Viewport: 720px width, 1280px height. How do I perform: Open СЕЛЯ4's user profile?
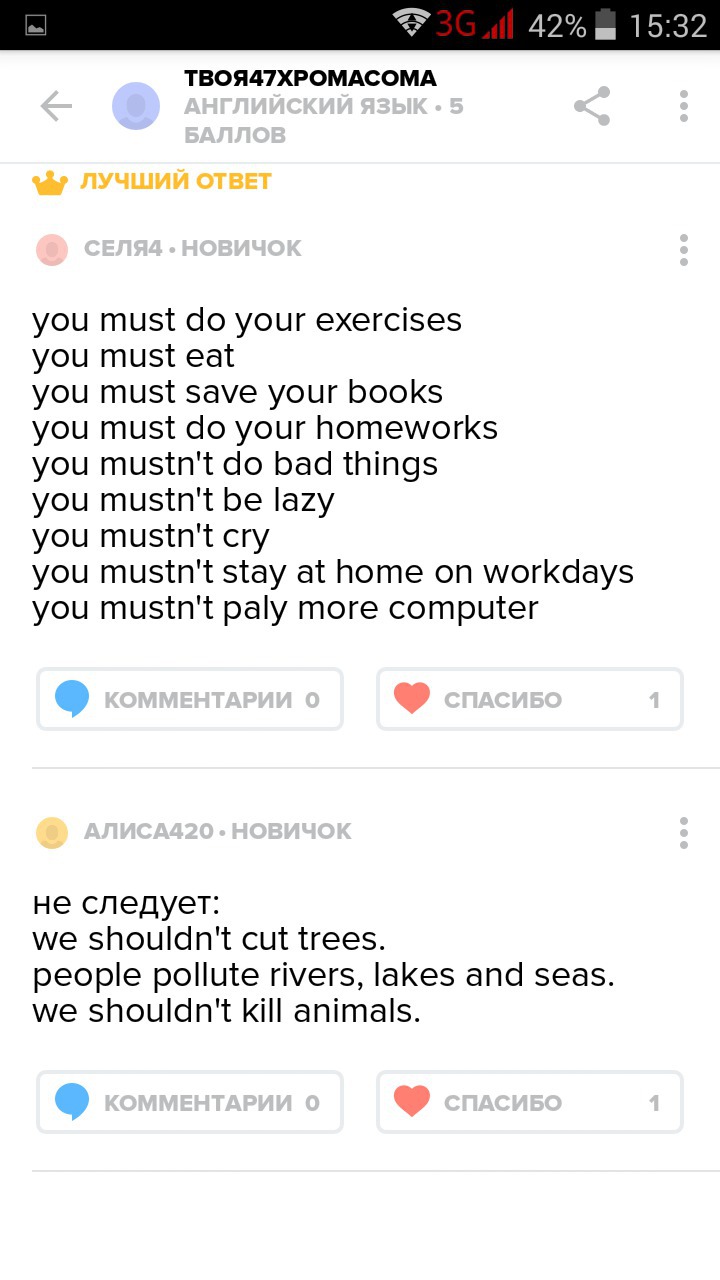[52, 249]
